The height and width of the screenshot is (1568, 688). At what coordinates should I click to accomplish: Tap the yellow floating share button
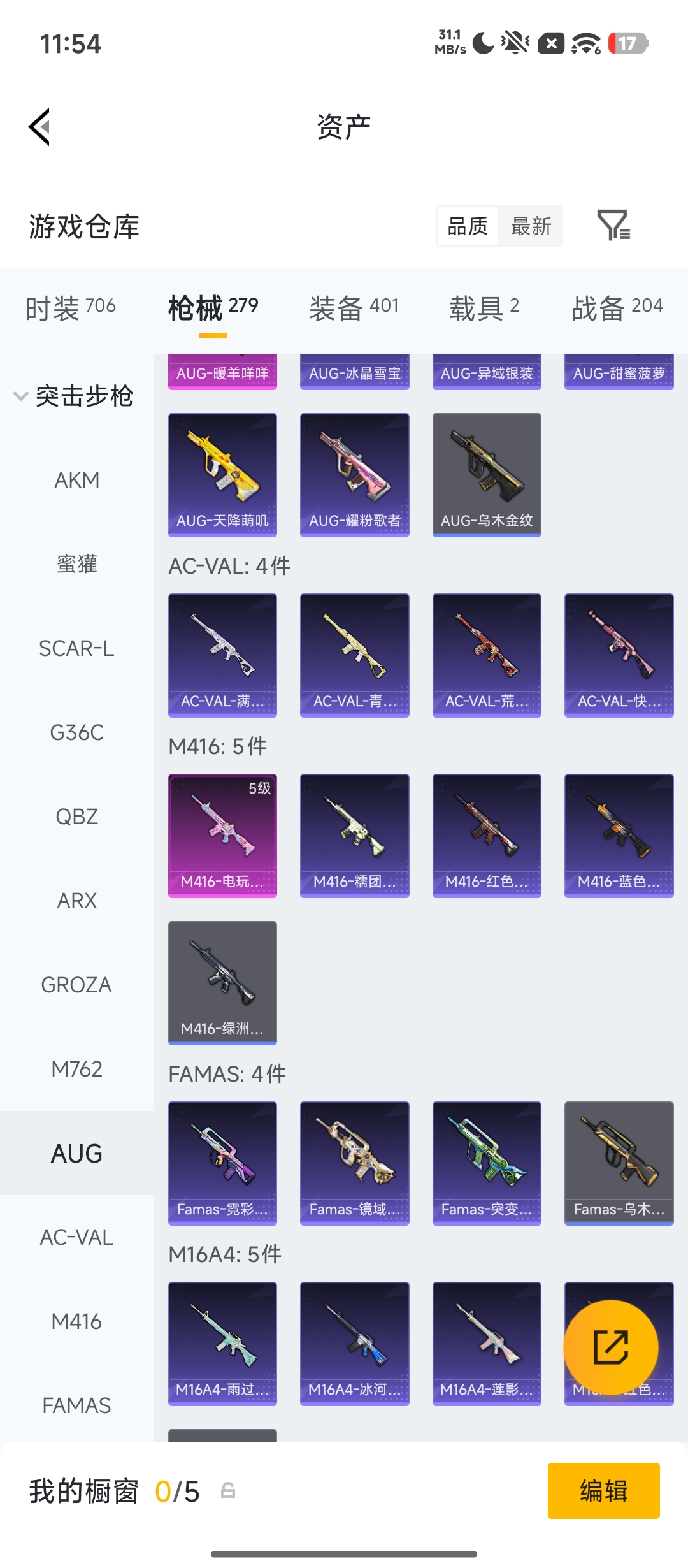click(x=611, y=1347)
